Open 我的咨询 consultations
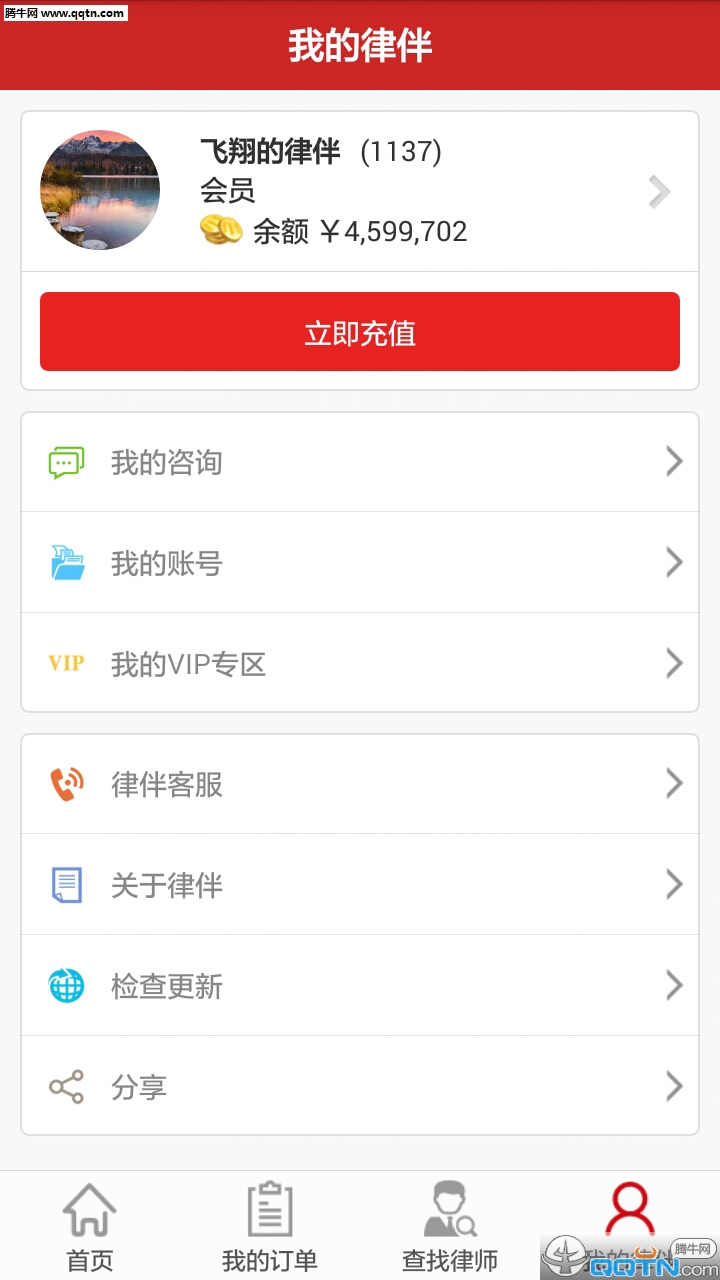This screenshot has width=720, height=1280. 360,462
